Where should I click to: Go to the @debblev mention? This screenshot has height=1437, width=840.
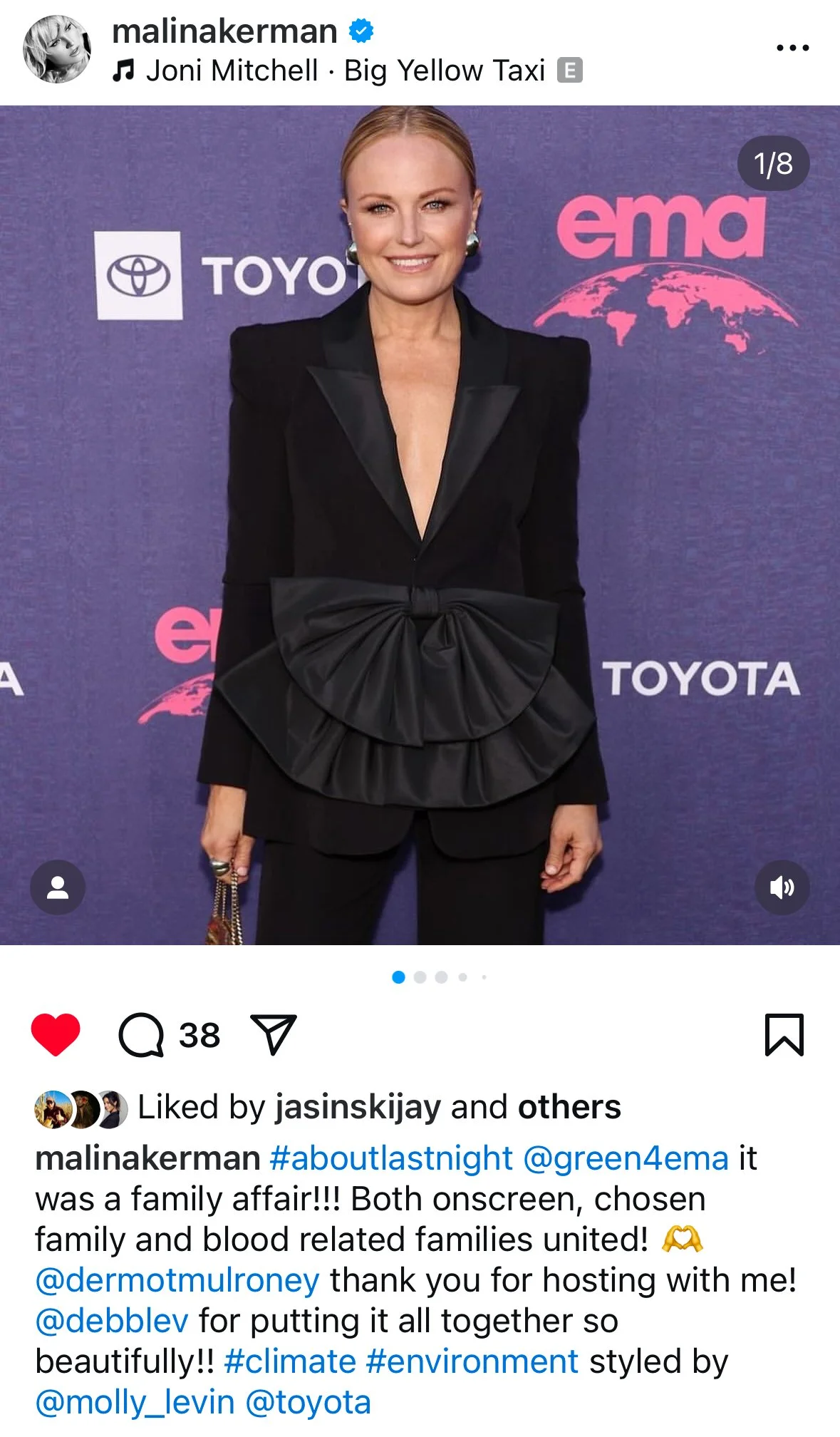pyautogui.click(x=112, y=1321)
